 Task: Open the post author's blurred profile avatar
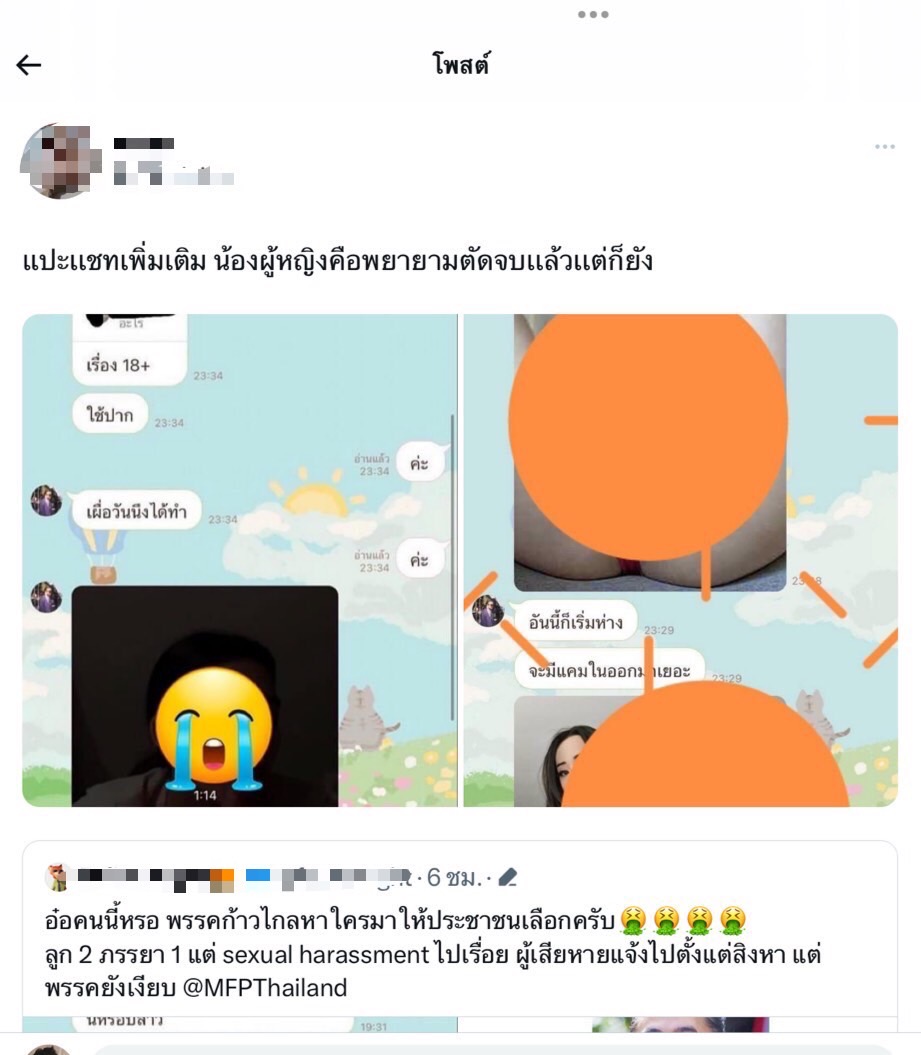(61, 160)
